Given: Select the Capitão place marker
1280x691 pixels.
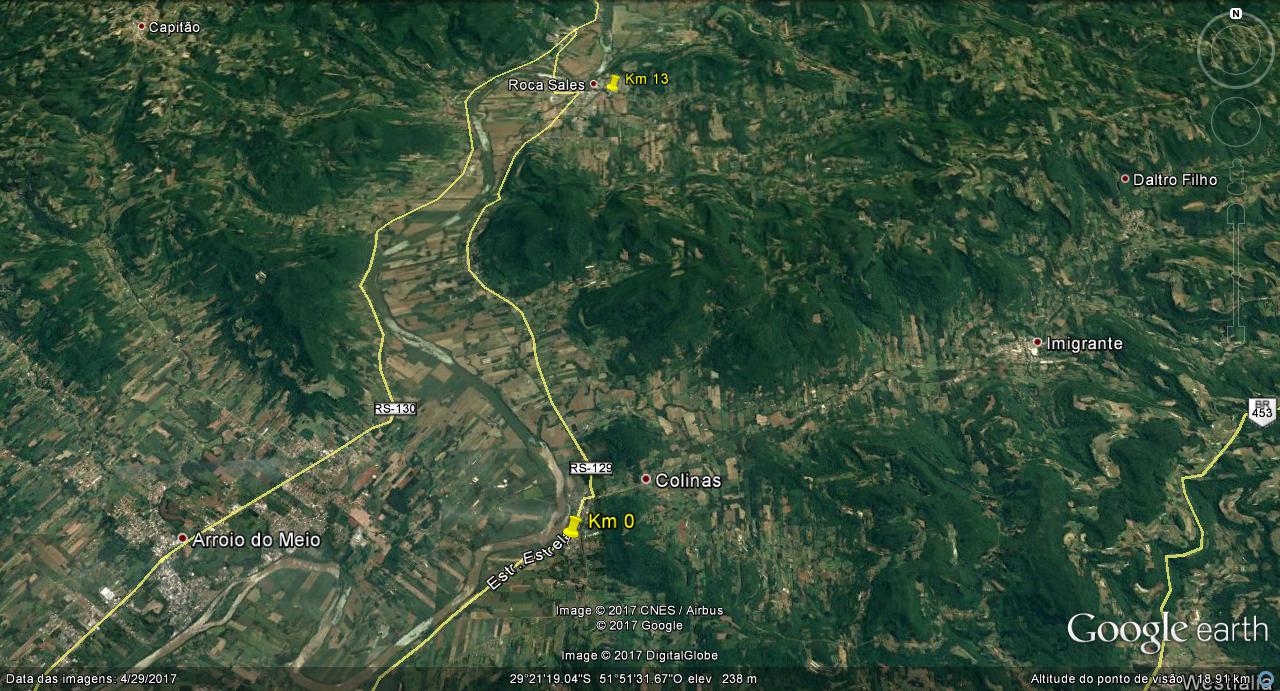Looking at the screenshot, I should [x=141, y=27].
